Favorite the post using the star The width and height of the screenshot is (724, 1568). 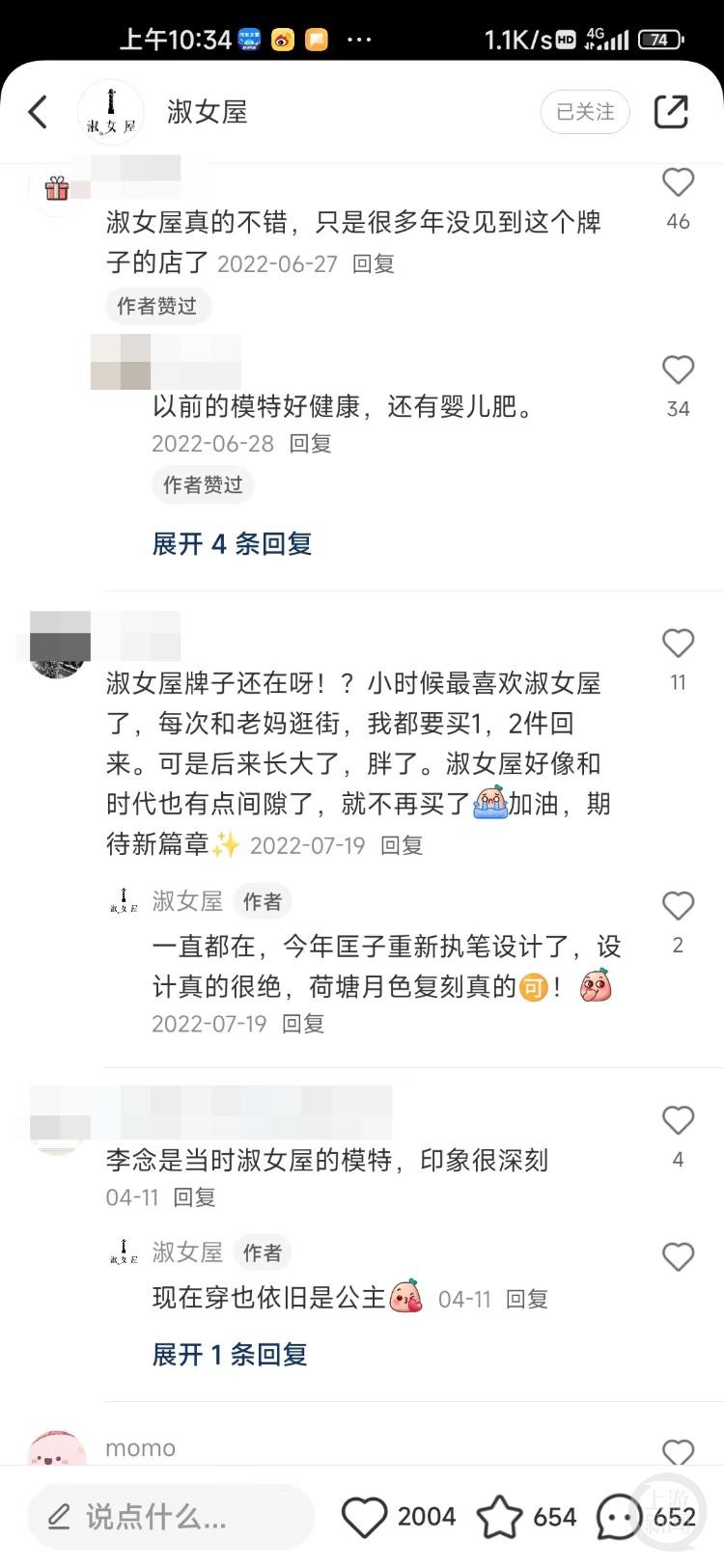499,1517
